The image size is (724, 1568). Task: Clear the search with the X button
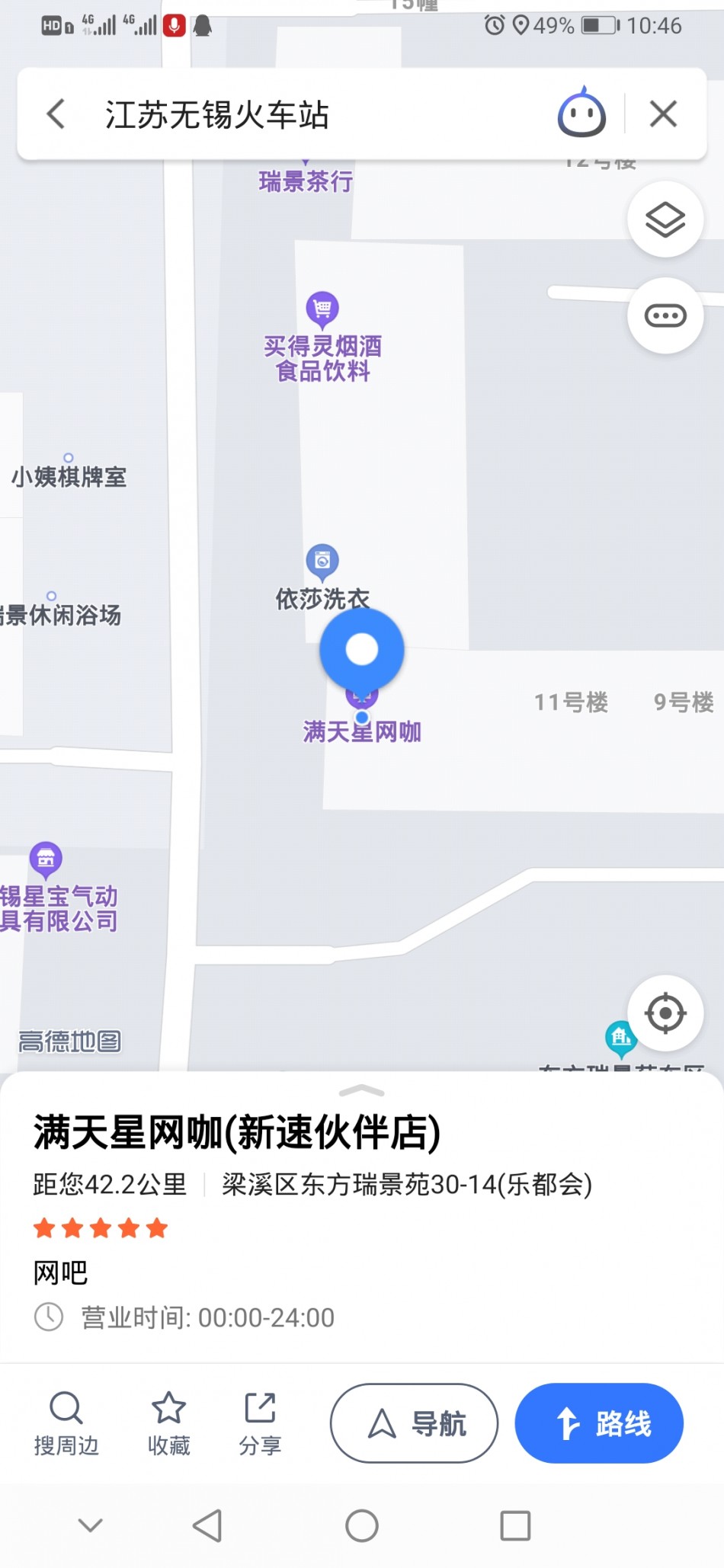[x=663, y=114]
